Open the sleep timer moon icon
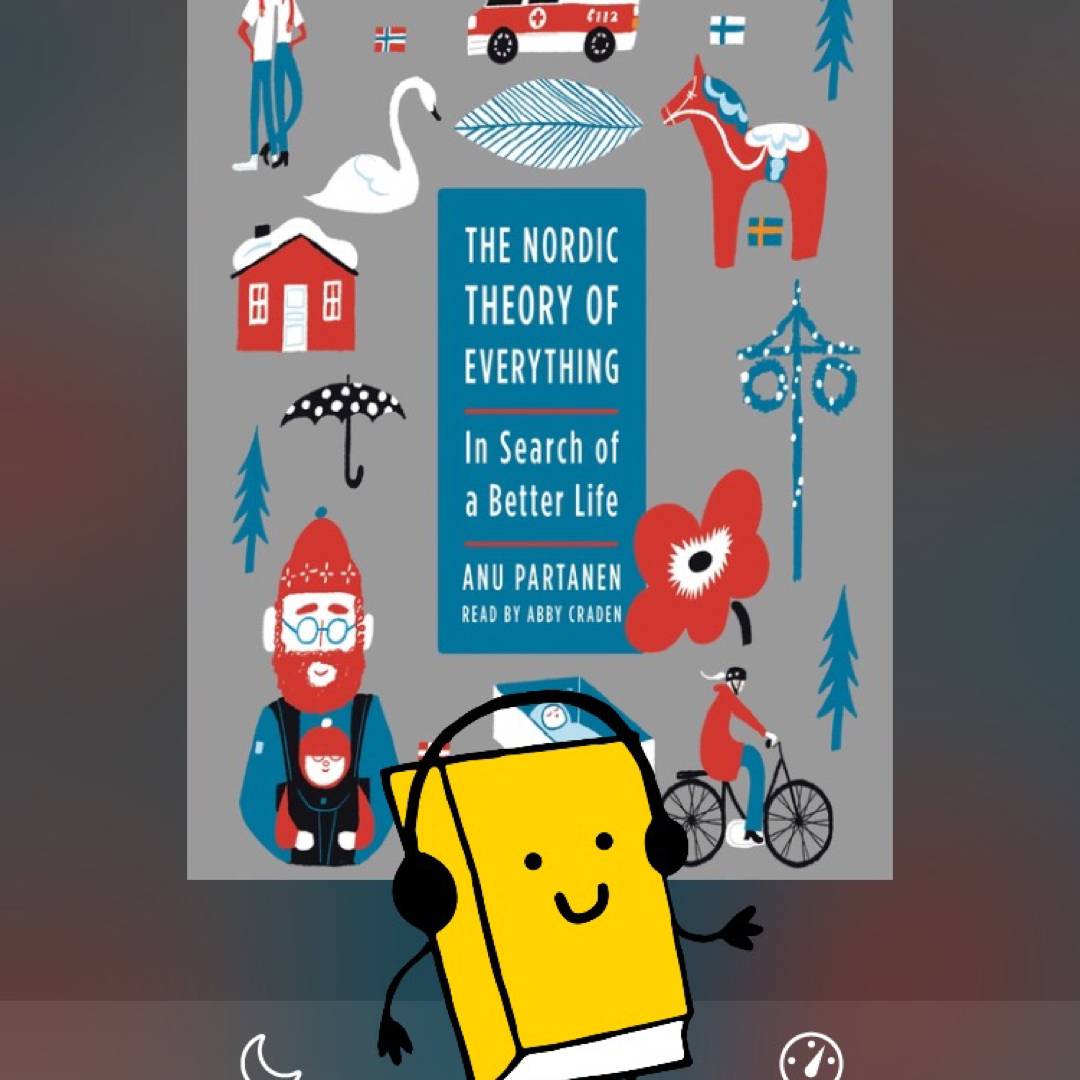The height and width of the screenshot is (1080, 1080). [x=270, y=1058]
